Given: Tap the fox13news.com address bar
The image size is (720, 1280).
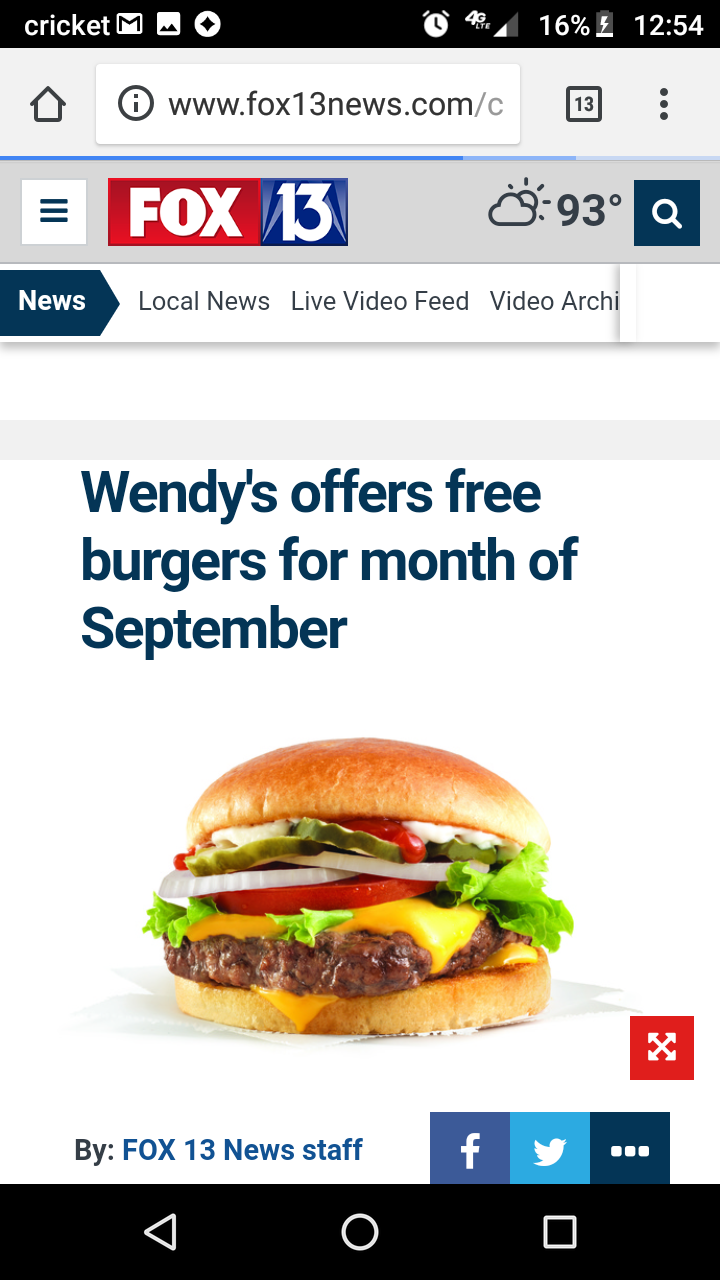Looking at the screenshot, I should point(308,104).
